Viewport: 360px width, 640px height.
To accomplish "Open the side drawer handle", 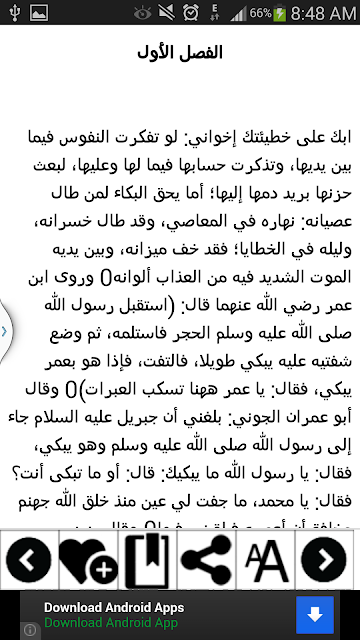I will coord(5,331).
